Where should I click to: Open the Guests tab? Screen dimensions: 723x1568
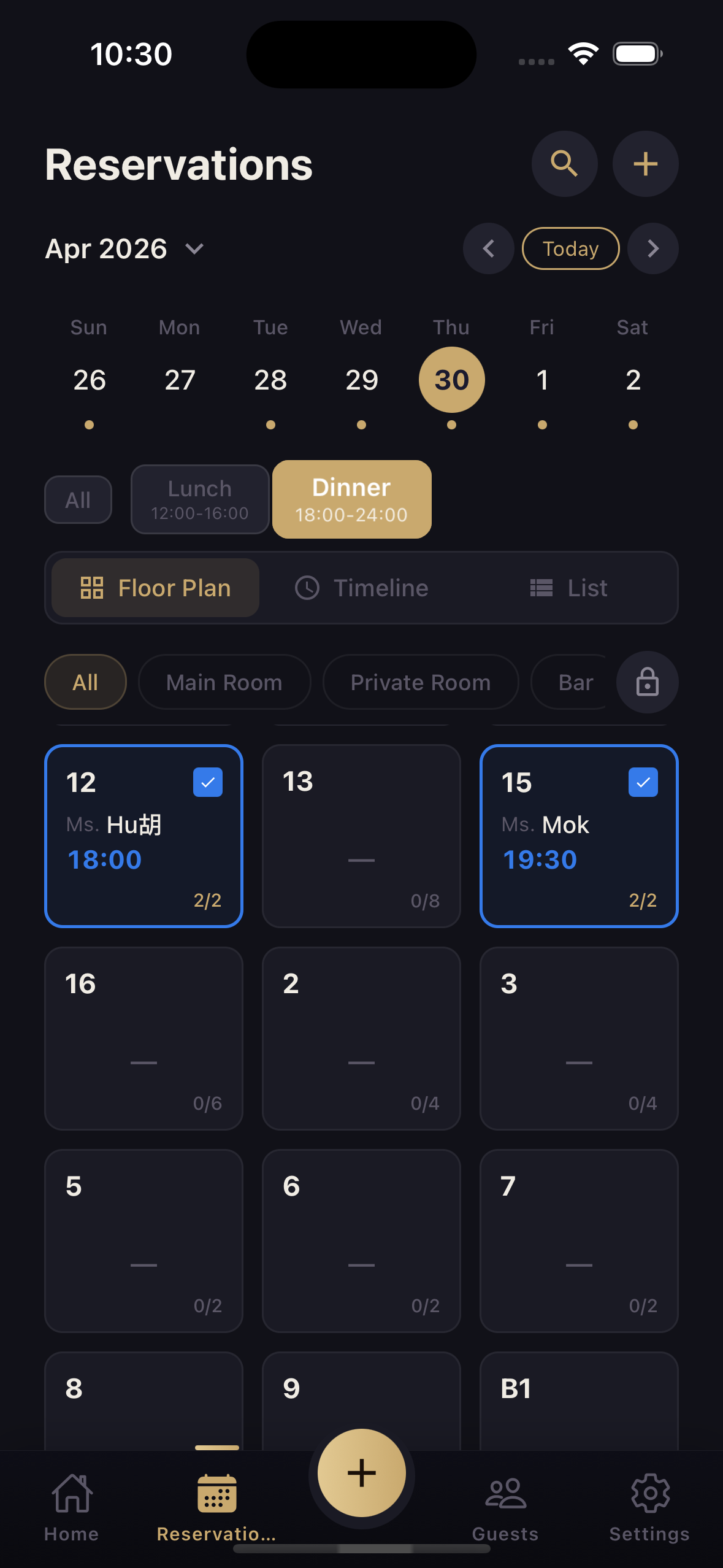(505, 1507)
